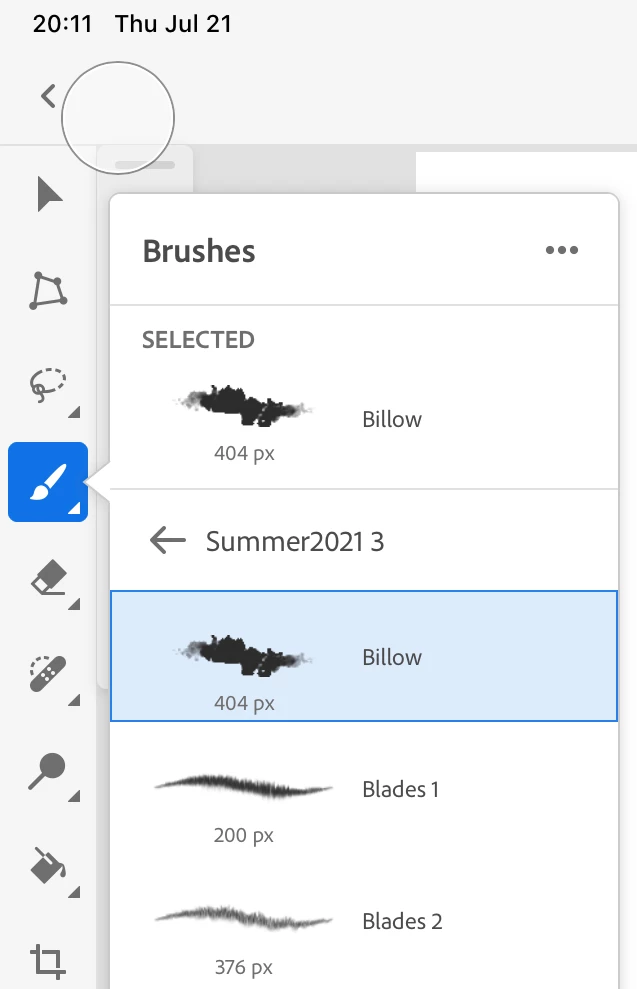Select the clone stamp tool
The height and width of the screenshot is (989, 637).
pyautogui.click(x=48, y=771)
